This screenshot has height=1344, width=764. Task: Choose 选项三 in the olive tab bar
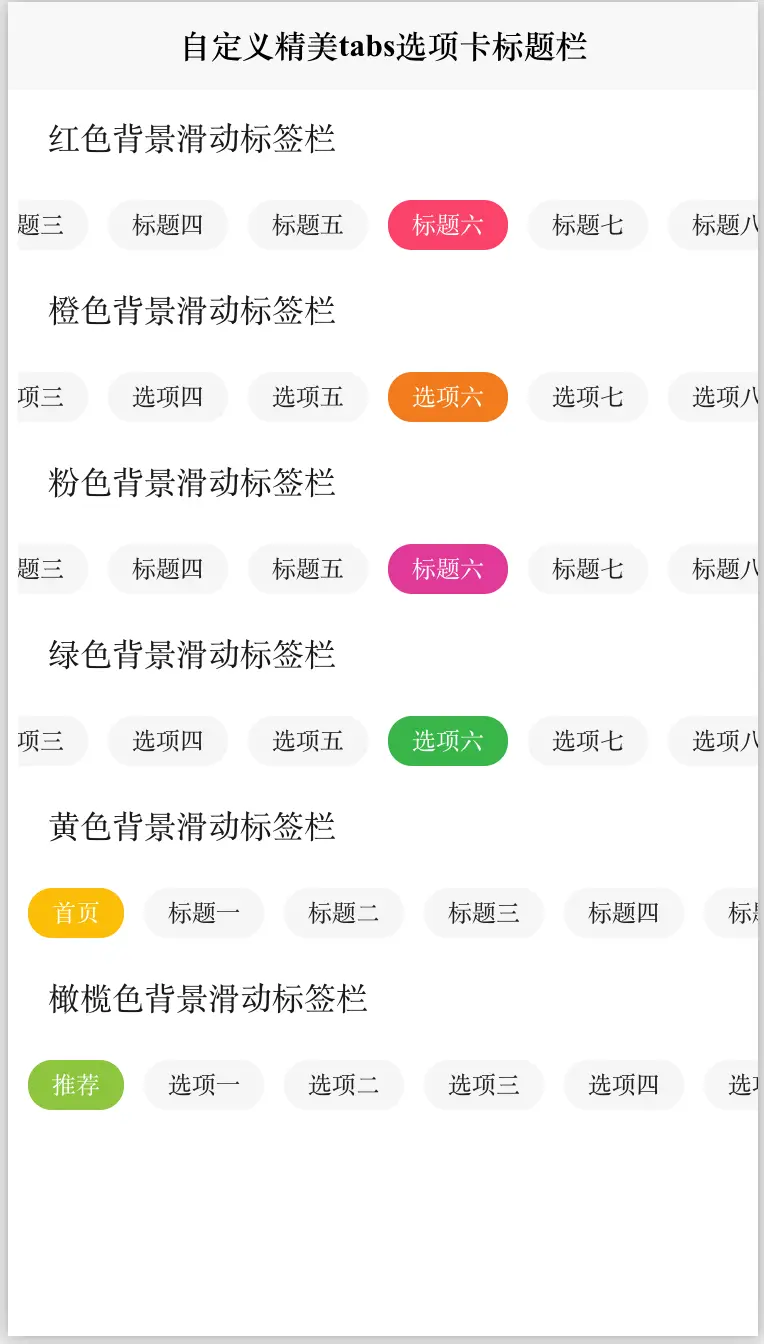point(484,1085)
